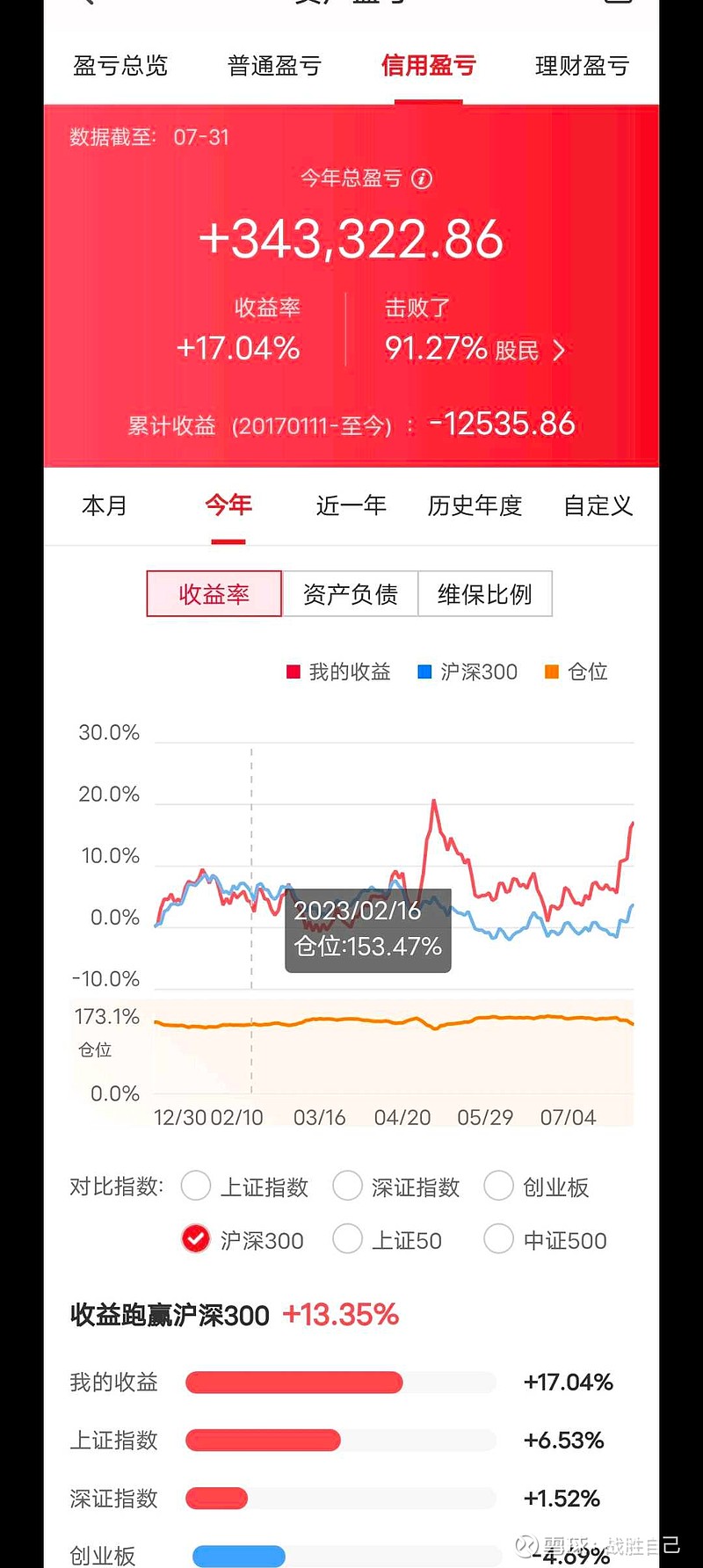Tap the info icon beside 今年总盈亏
The image size is (703, 1568).
[422, 179]
